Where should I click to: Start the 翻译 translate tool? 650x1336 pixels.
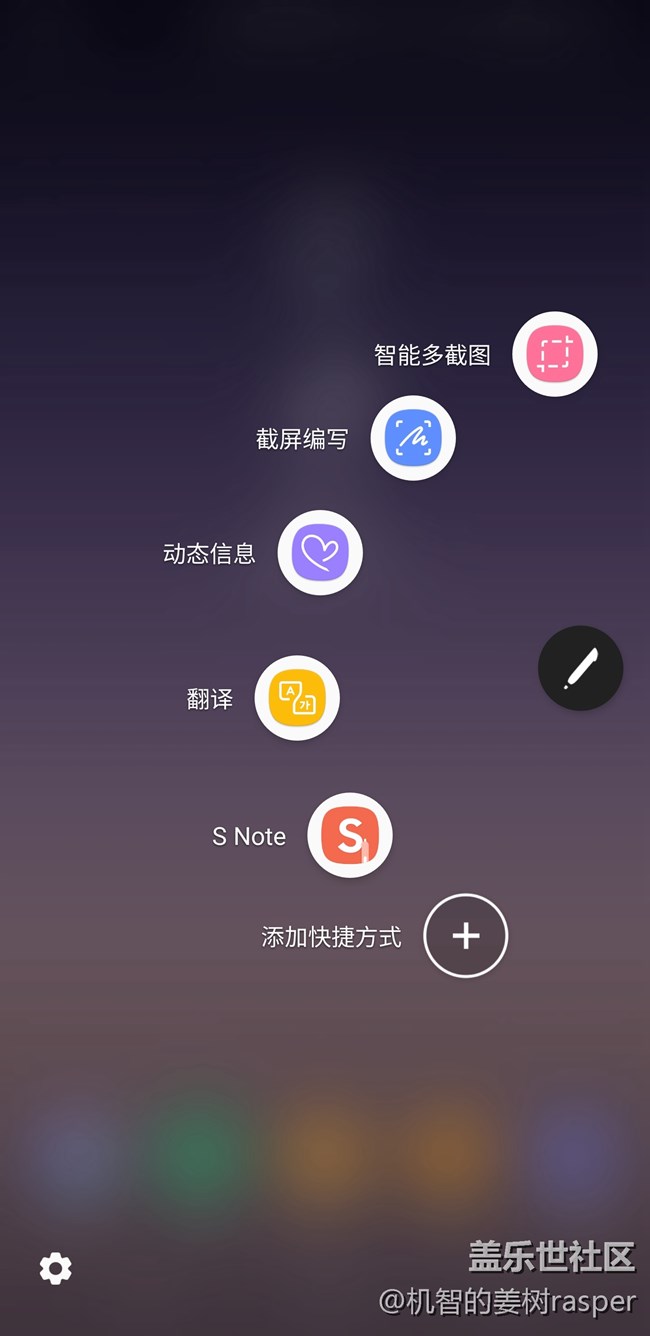[x=297, y=698]
